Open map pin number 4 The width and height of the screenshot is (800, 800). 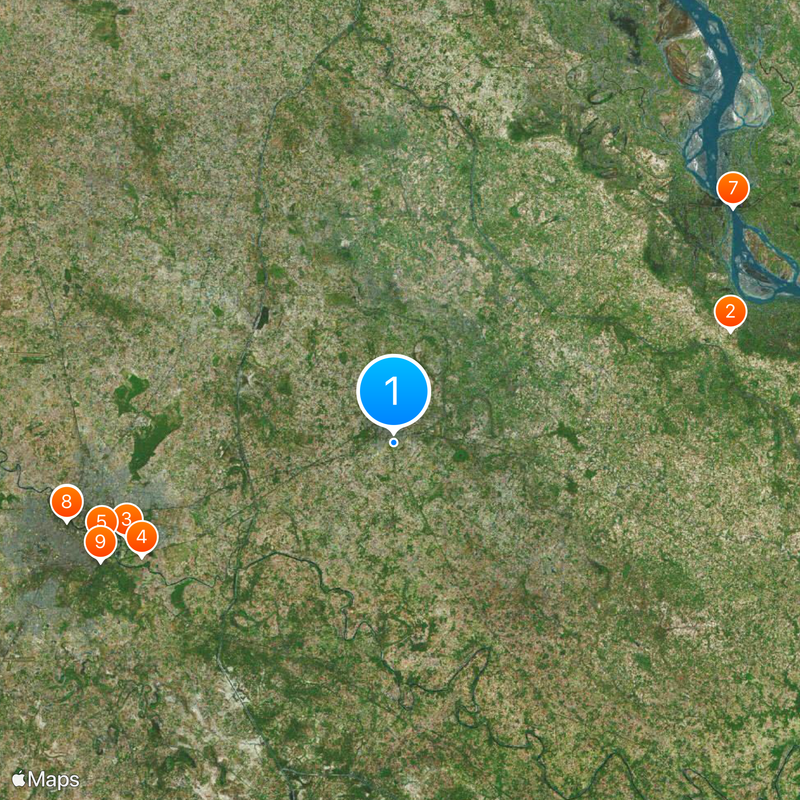142,537
